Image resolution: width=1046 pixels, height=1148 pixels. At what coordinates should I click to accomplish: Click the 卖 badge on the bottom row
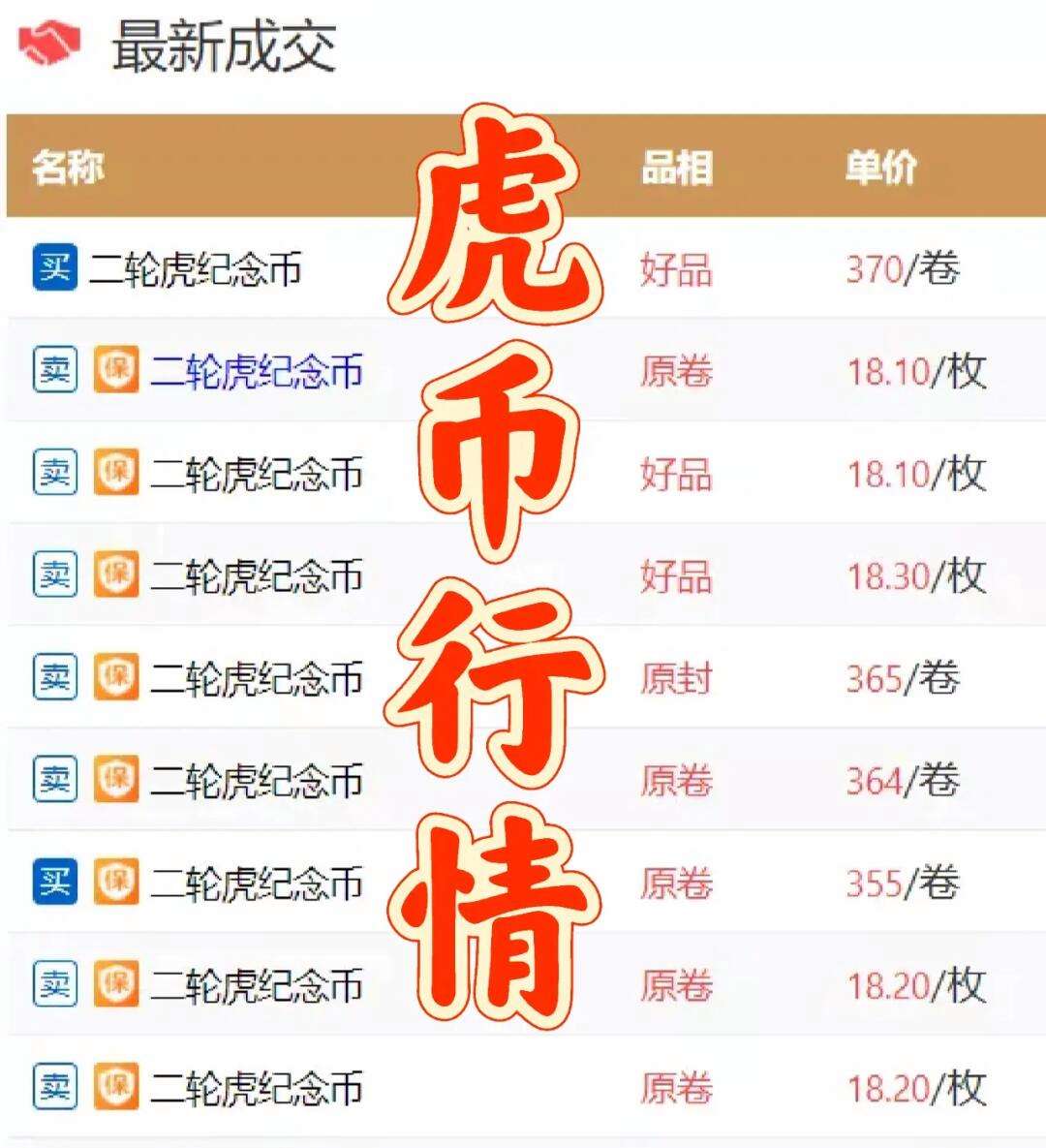[x=56, y=1085]
